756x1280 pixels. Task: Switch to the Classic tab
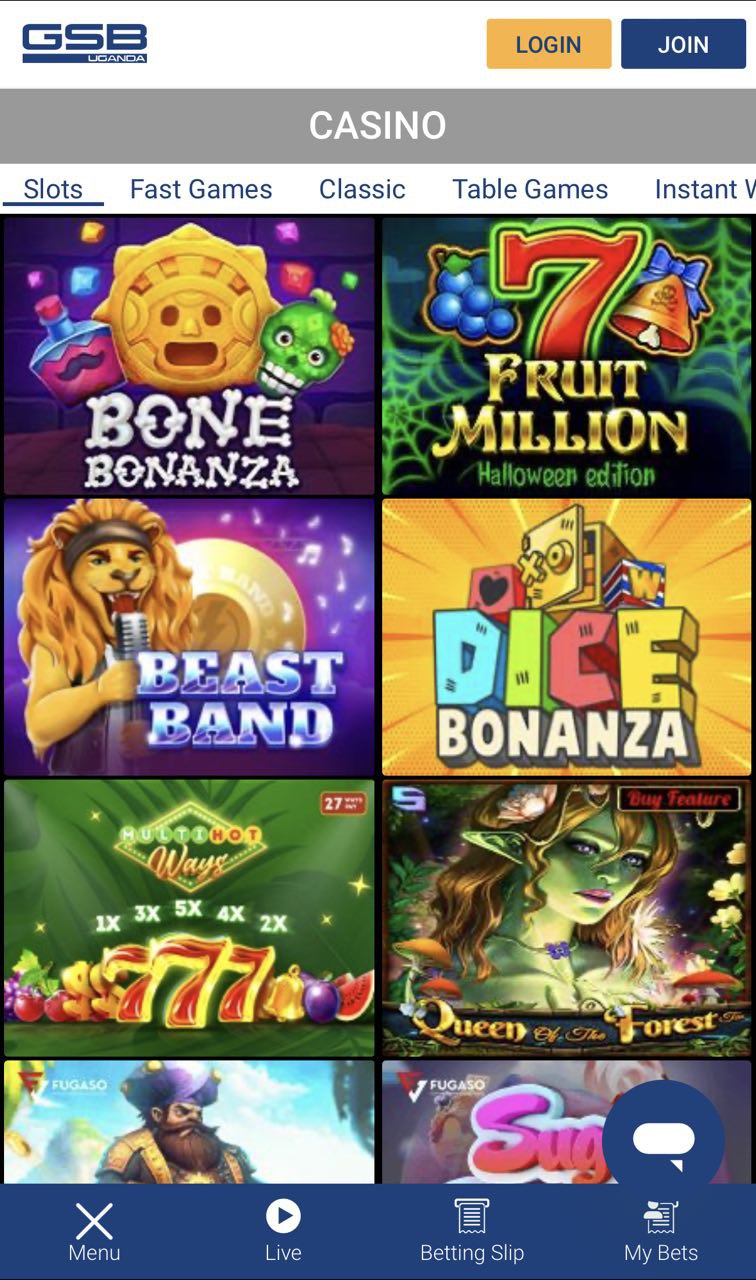click(362, 189)
